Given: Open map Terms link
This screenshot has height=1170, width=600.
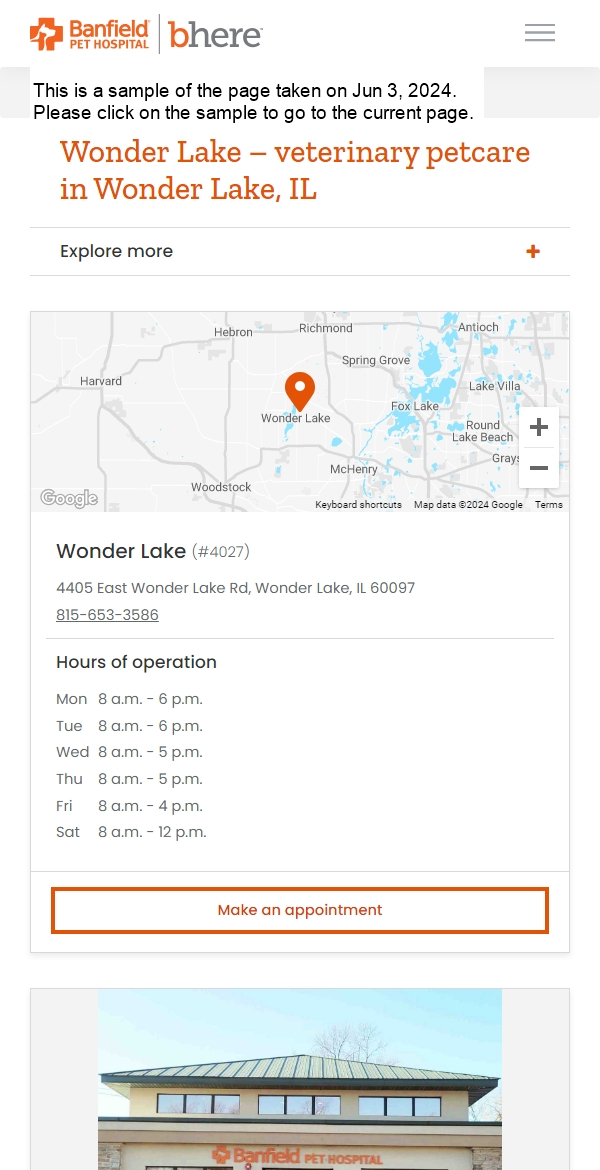Looking at the screenshot, I should click(548, 505).
